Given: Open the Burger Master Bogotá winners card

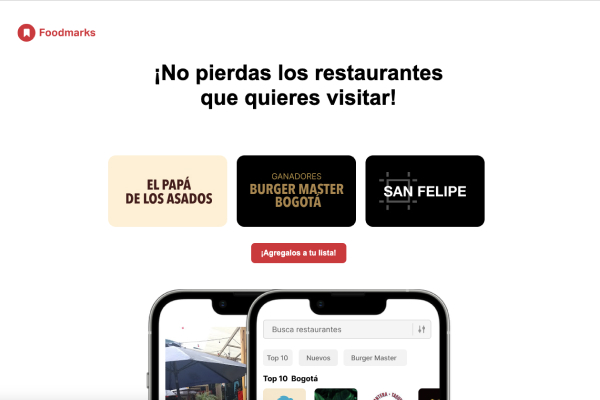Looking at the screenshot, I should (296, 191).
